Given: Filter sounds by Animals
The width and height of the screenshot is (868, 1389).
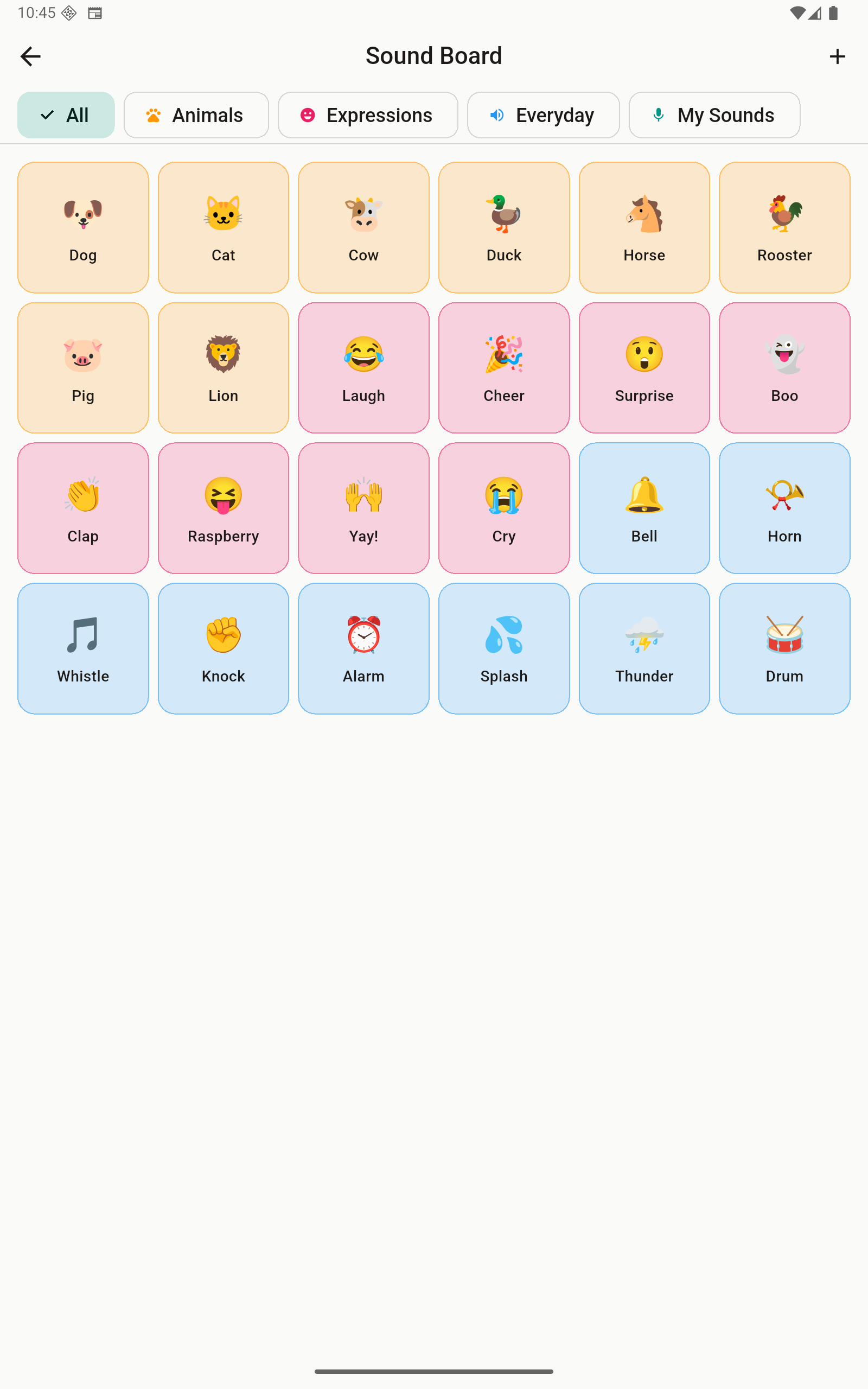Looking at the screenshot, I should pyautogui.click(x=196, y=115).
